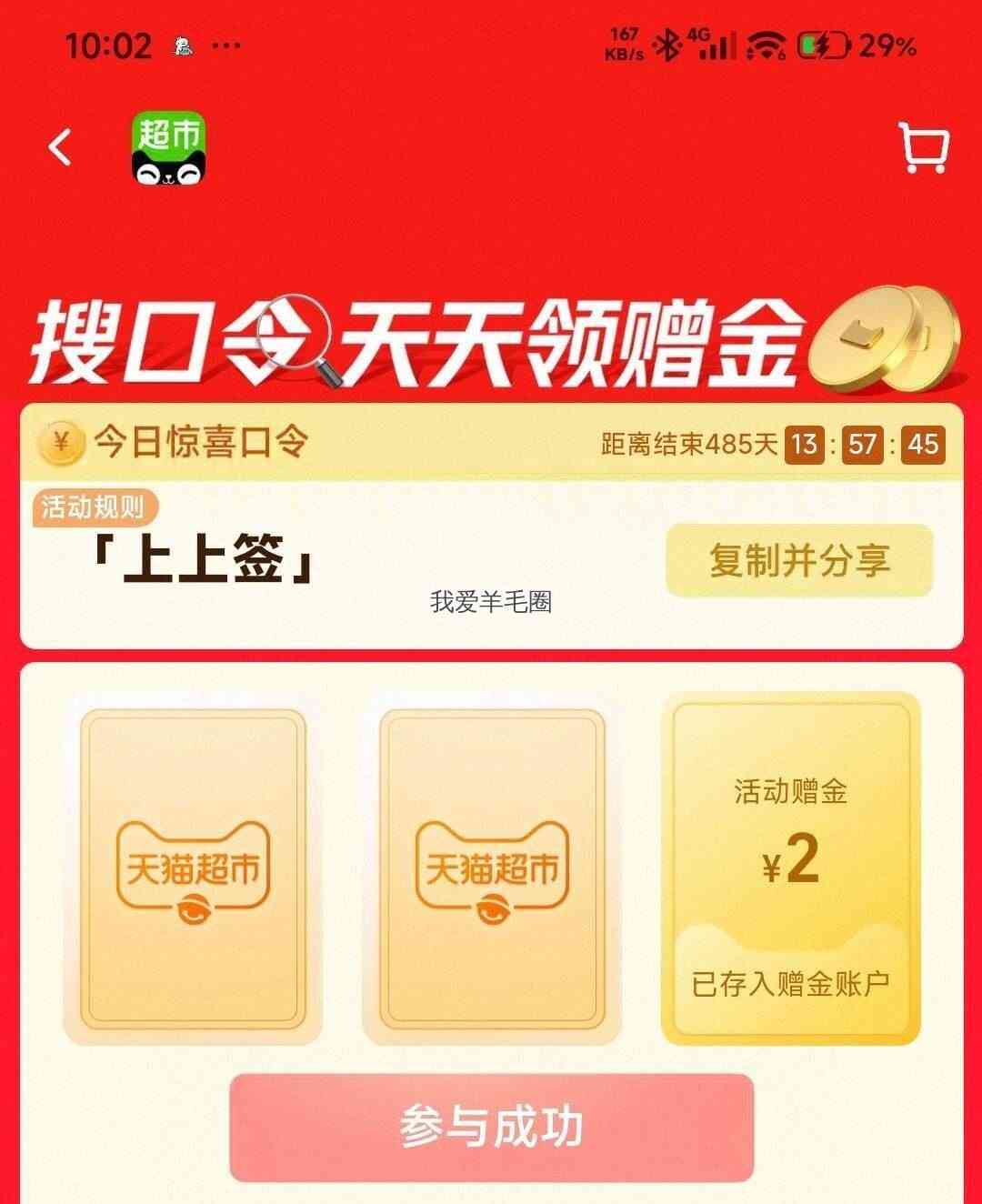This screenshot has height=1204, width=982.
Task: Go back using the top-left arrow
Action: point(60,146)
